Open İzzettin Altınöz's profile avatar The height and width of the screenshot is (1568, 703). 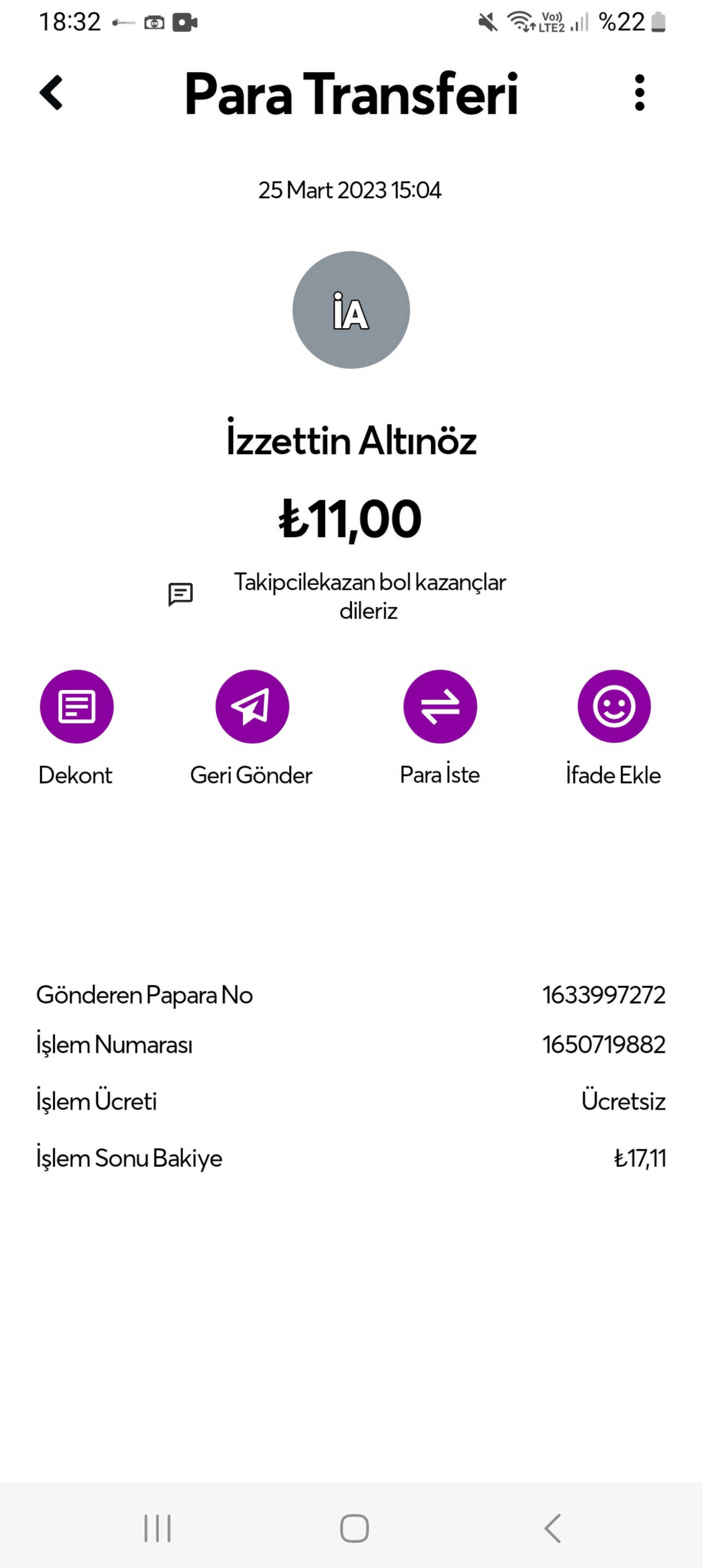click(x=351, y=310)
